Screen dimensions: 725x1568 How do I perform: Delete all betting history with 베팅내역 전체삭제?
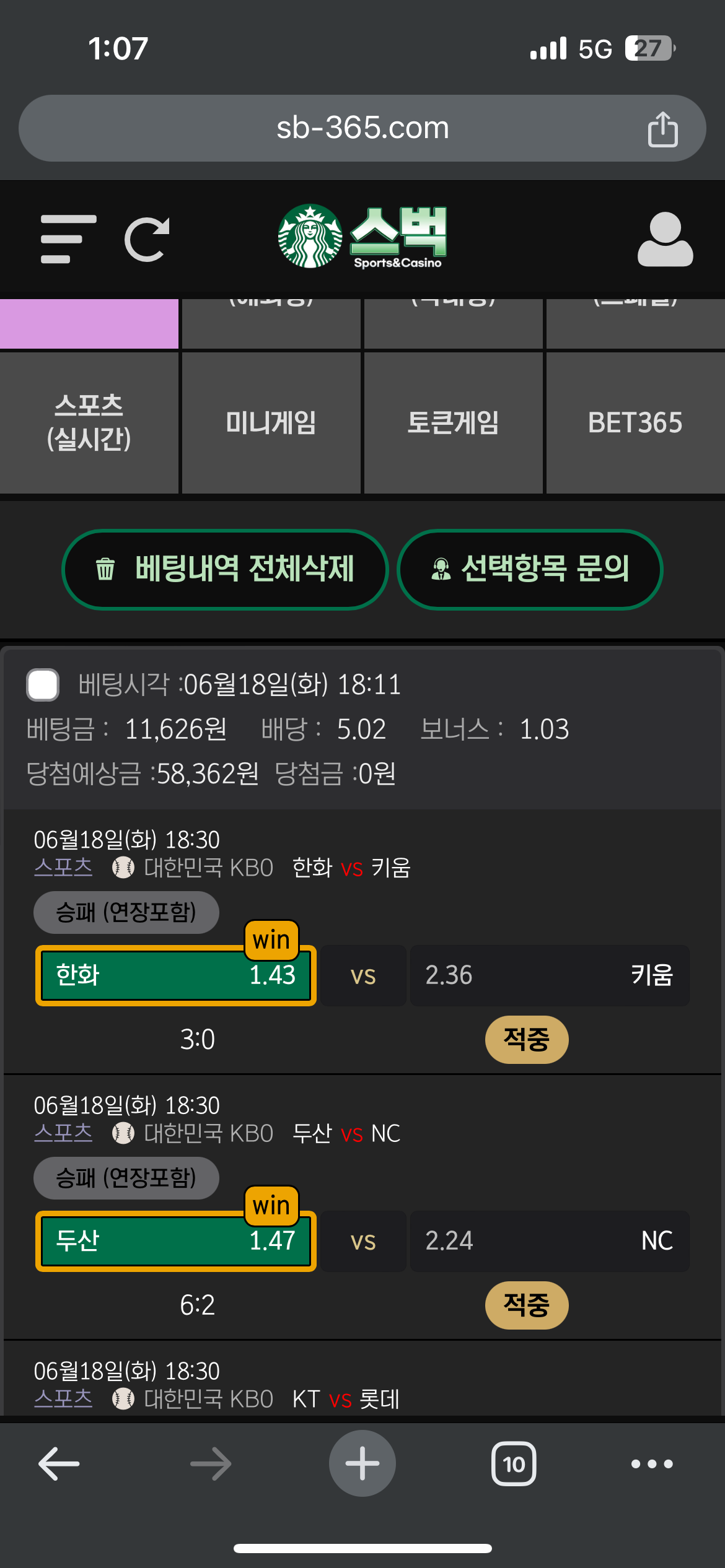(225, 569)
